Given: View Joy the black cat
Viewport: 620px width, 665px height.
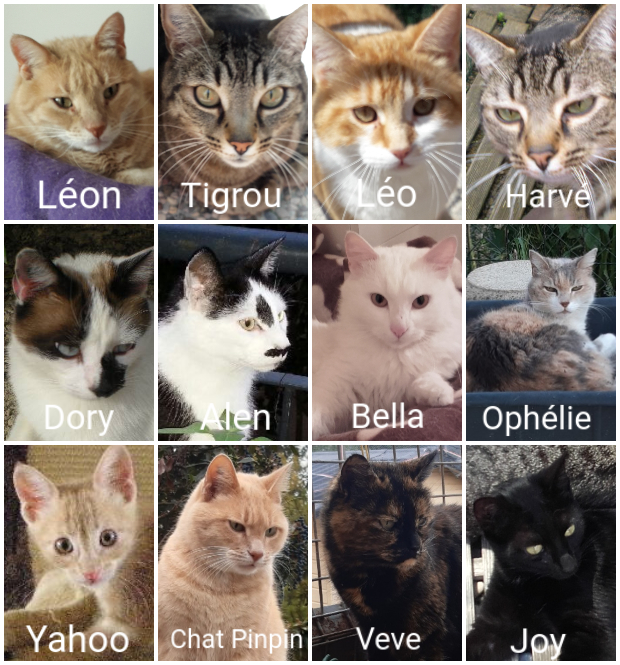Looking at the screenshot, I should [541, 553].
